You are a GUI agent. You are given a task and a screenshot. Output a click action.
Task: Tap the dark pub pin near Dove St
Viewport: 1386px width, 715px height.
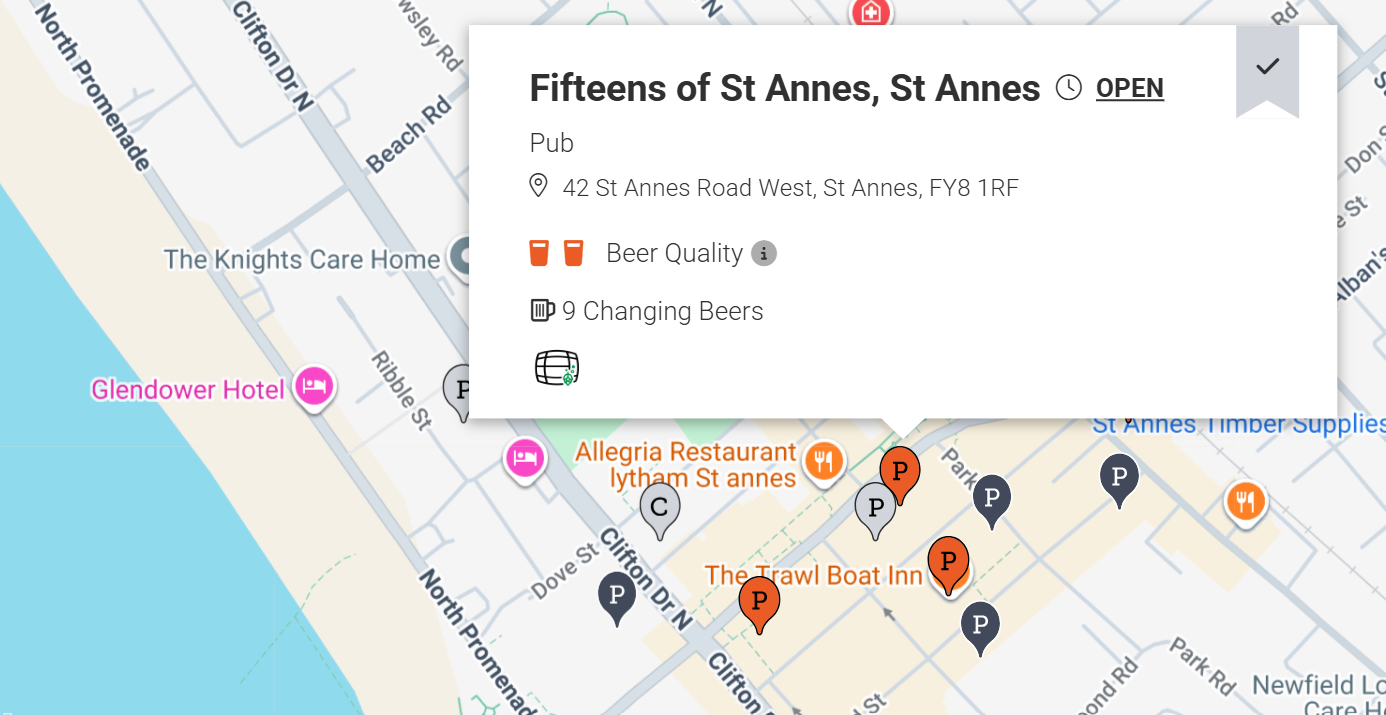click(x=617, y=594)
